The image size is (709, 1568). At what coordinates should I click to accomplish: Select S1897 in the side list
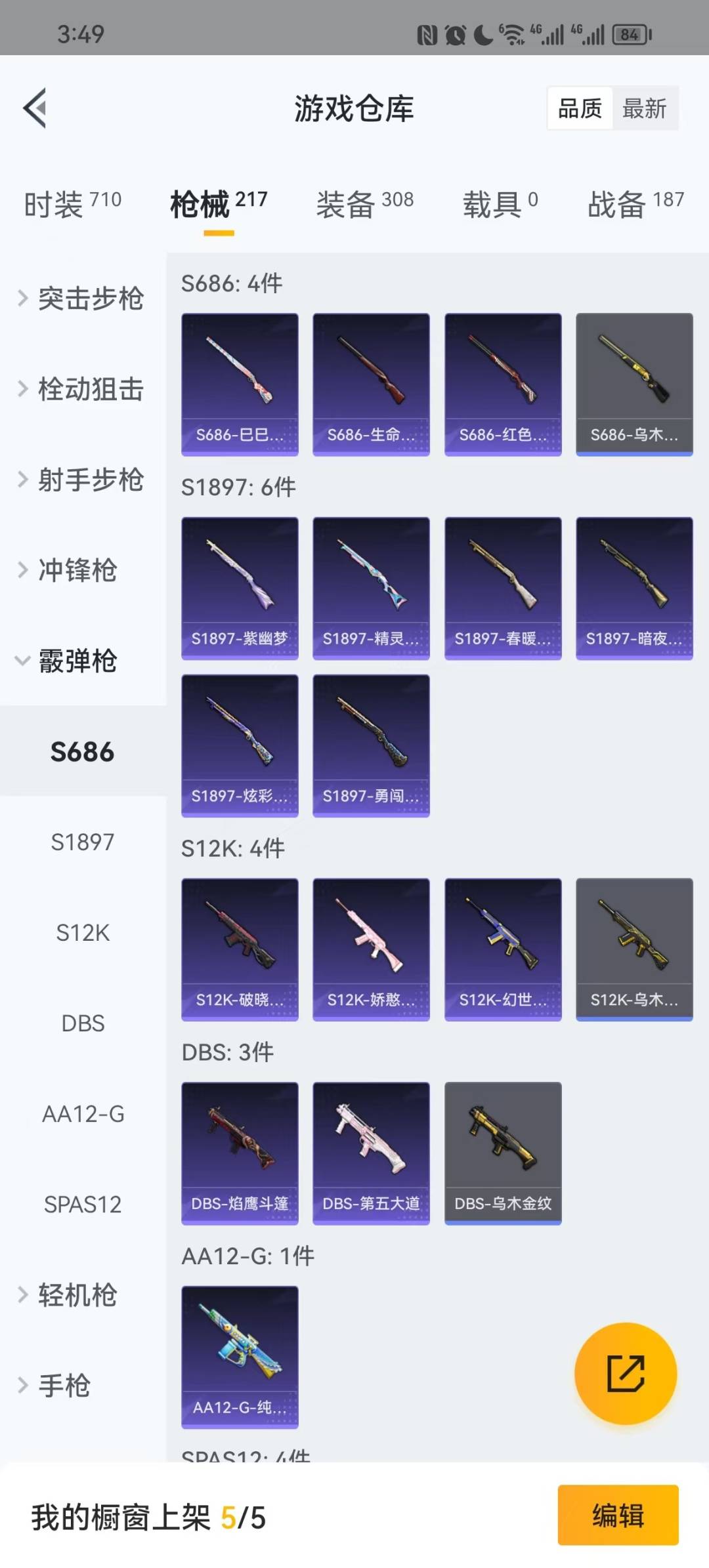click(83, 842)
